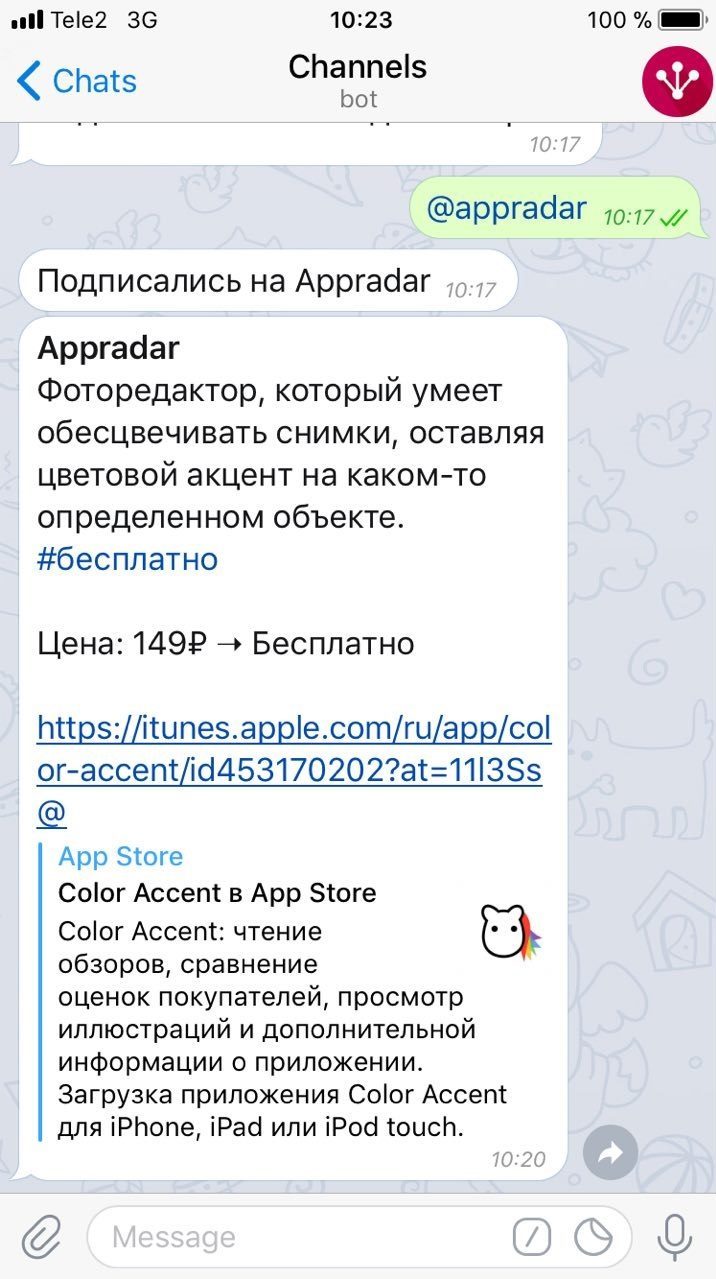Image resolution: width=716 pixels, height=1279 pixels.
Task: Record a voice message with microphone
Action: click(x=675, y=1237)
